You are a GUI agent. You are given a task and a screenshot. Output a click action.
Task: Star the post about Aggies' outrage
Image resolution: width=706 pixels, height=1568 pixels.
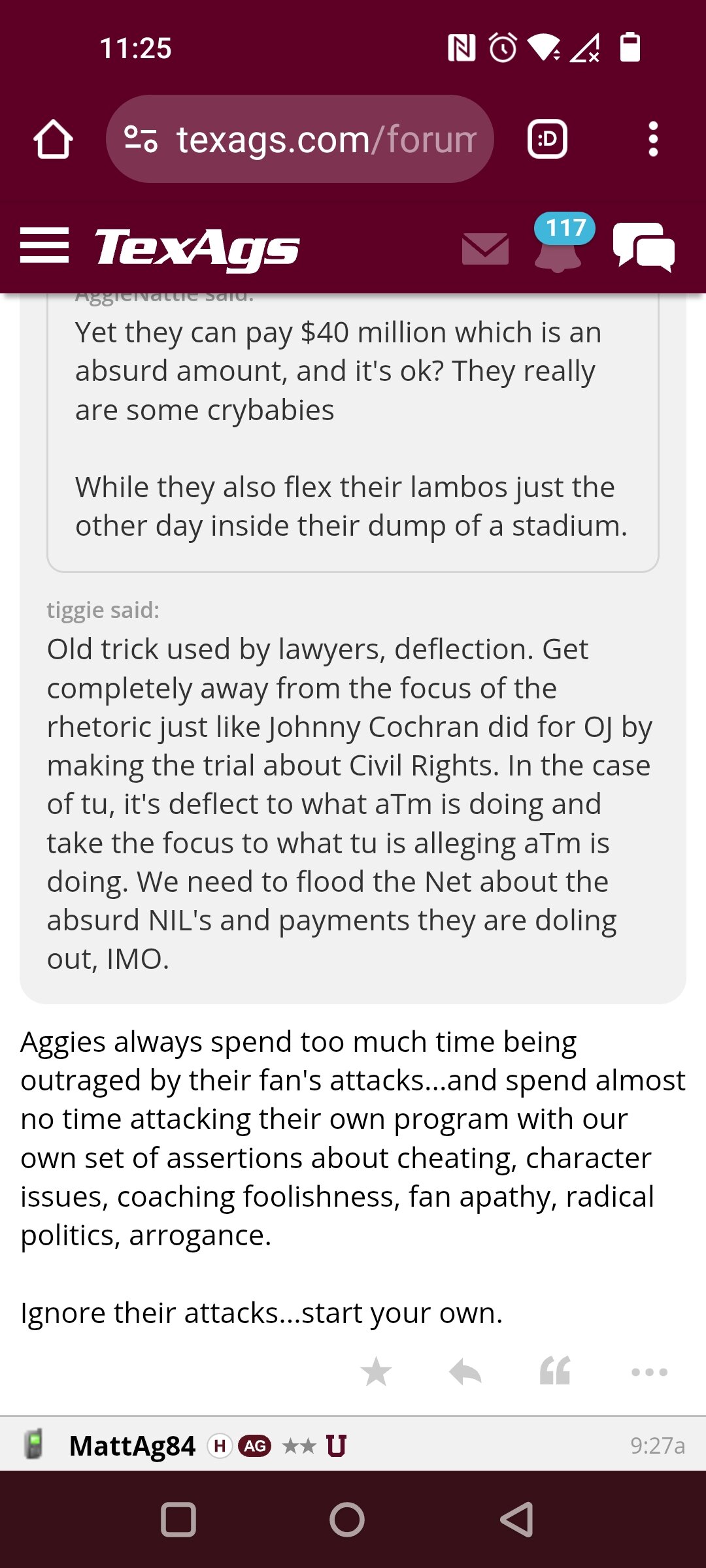(377, 1371)
